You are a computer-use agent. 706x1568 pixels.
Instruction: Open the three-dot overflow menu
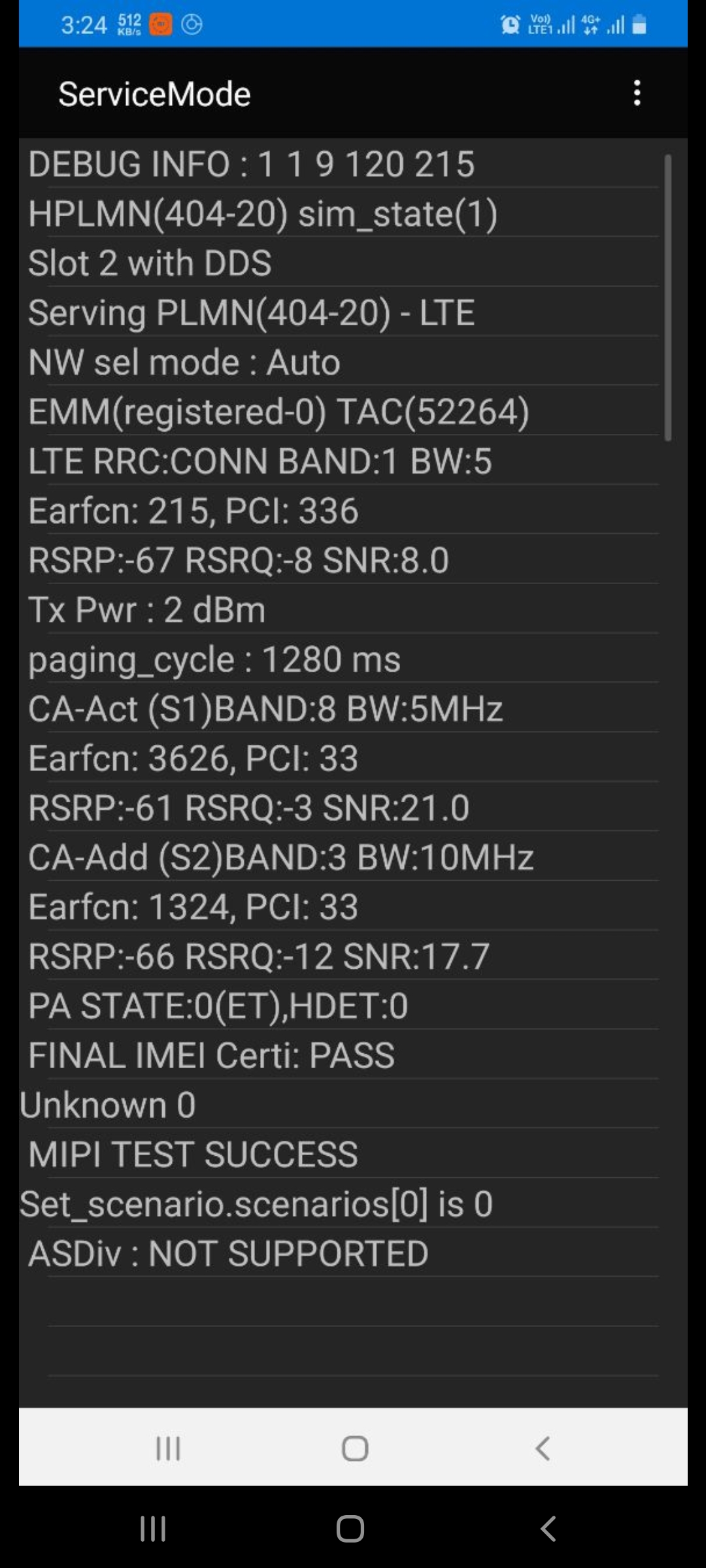637,93
